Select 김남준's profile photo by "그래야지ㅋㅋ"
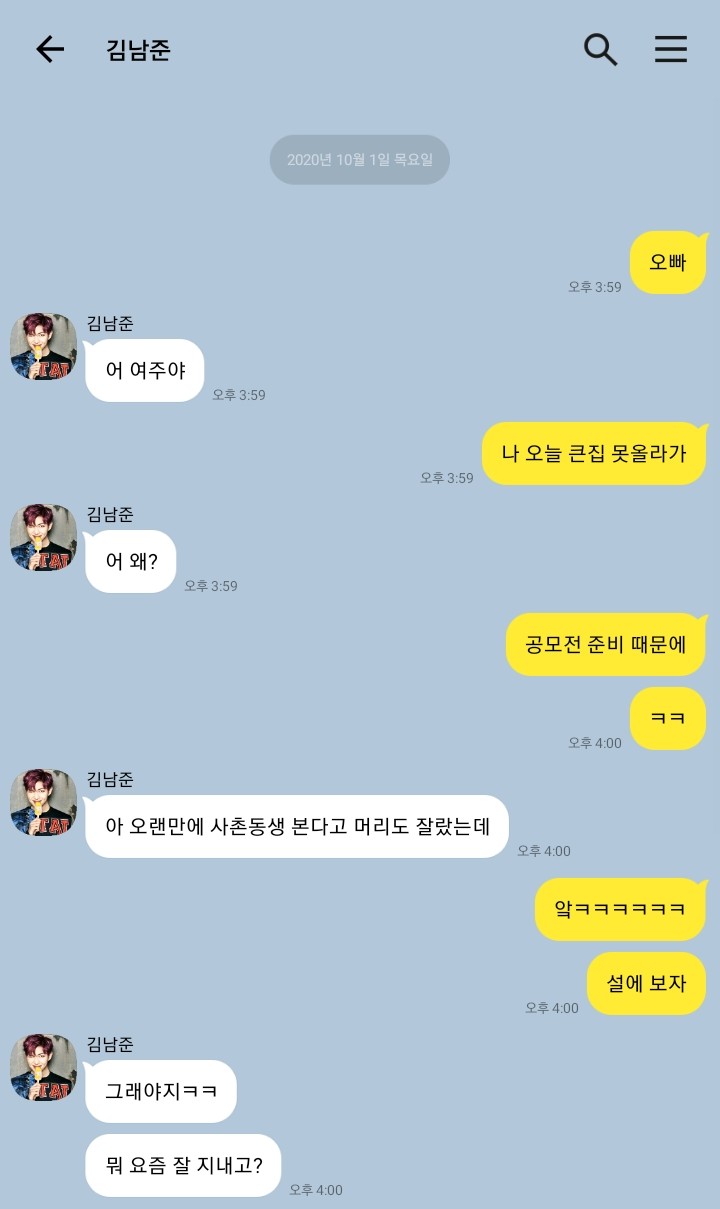 click(x=44, y=1068)
